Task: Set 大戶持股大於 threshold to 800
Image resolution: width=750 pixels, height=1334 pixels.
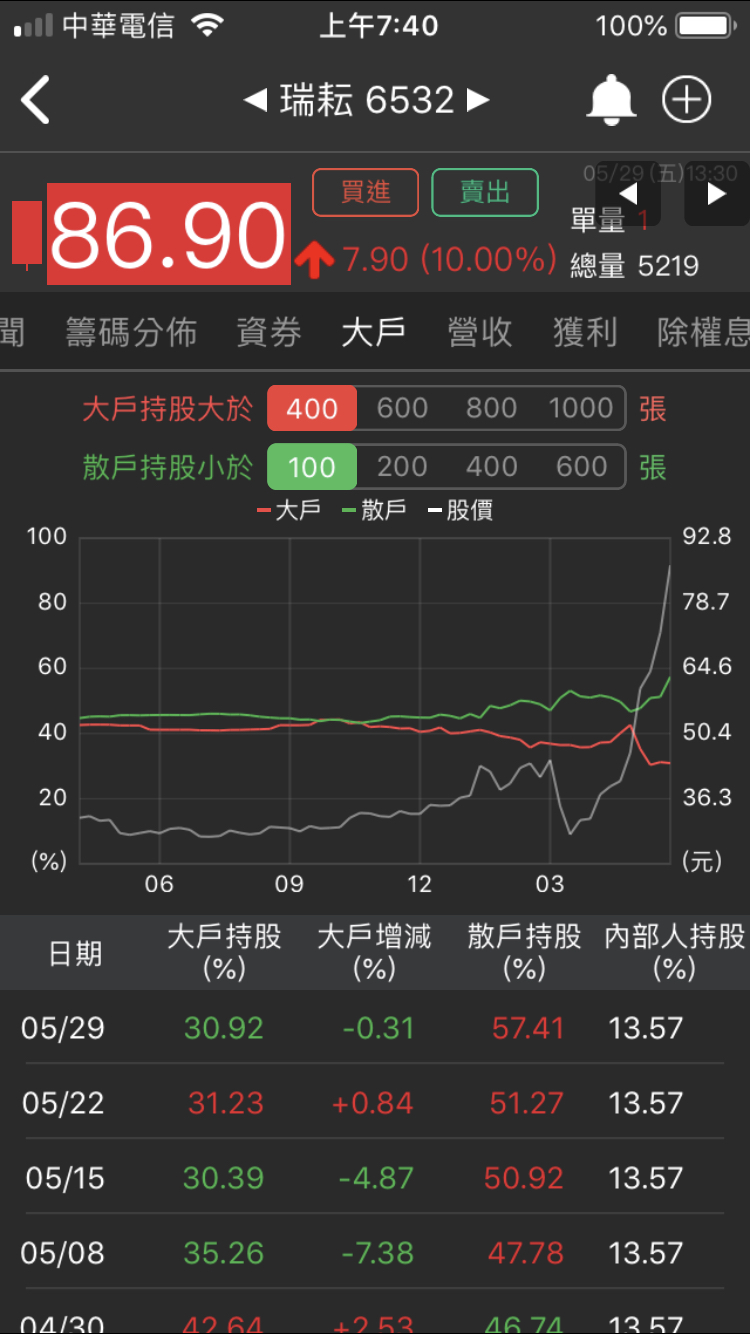Action: (491, 408)
